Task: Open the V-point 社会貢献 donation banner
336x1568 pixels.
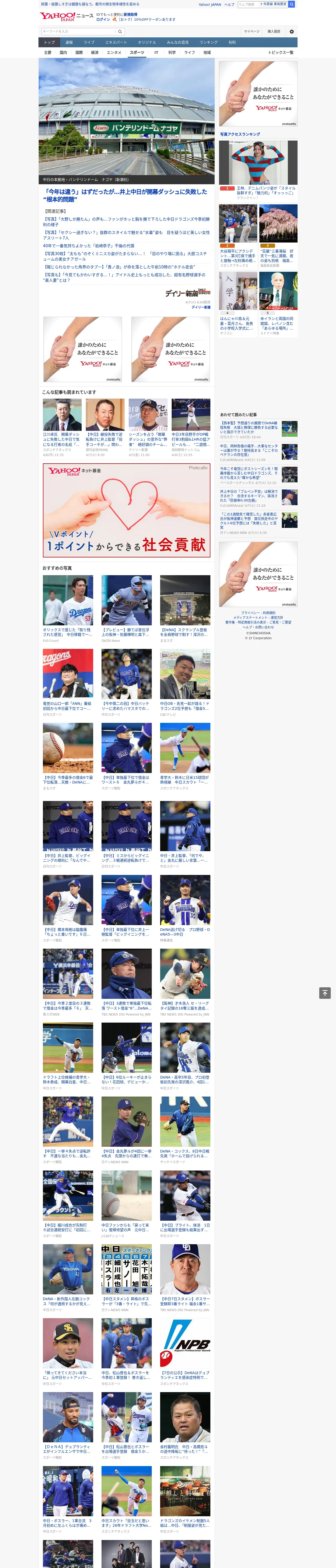Action: point(127,510)
